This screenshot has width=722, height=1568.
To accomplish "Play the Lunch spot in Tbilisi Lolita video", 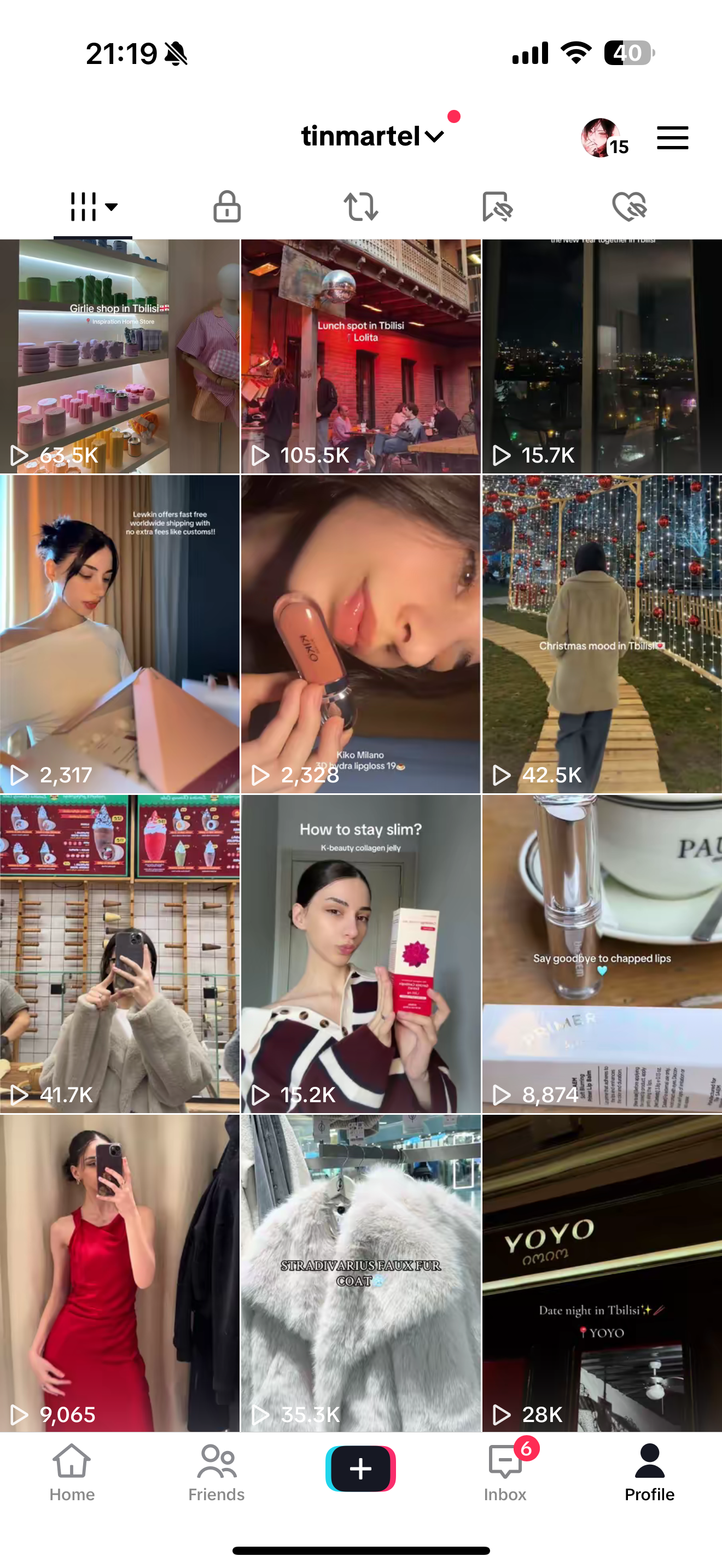I will pyautogui.click(x=360, y=356).
